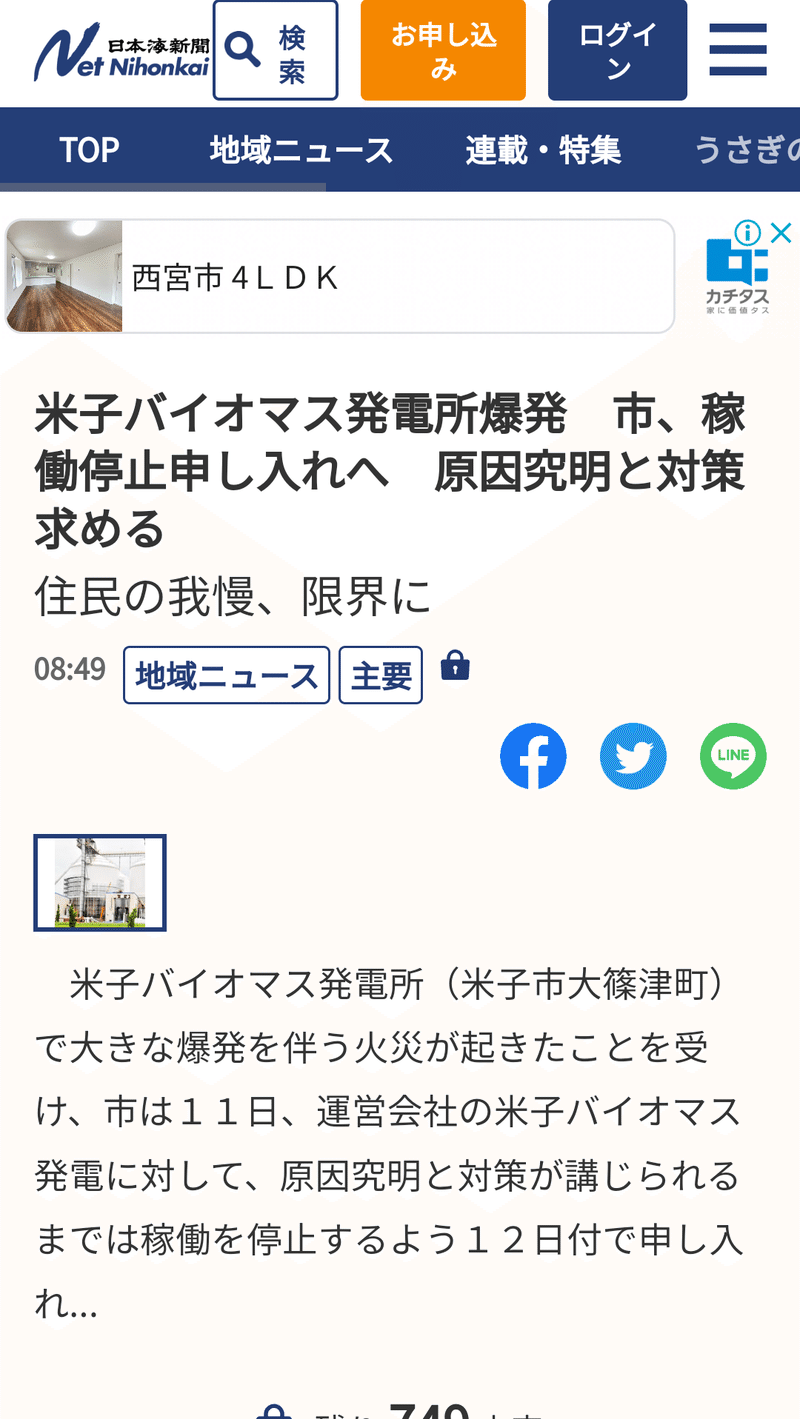800x1419 pixels.
Task: Click the lock icon near 残り749文字
Action: tap(276, 1410)
